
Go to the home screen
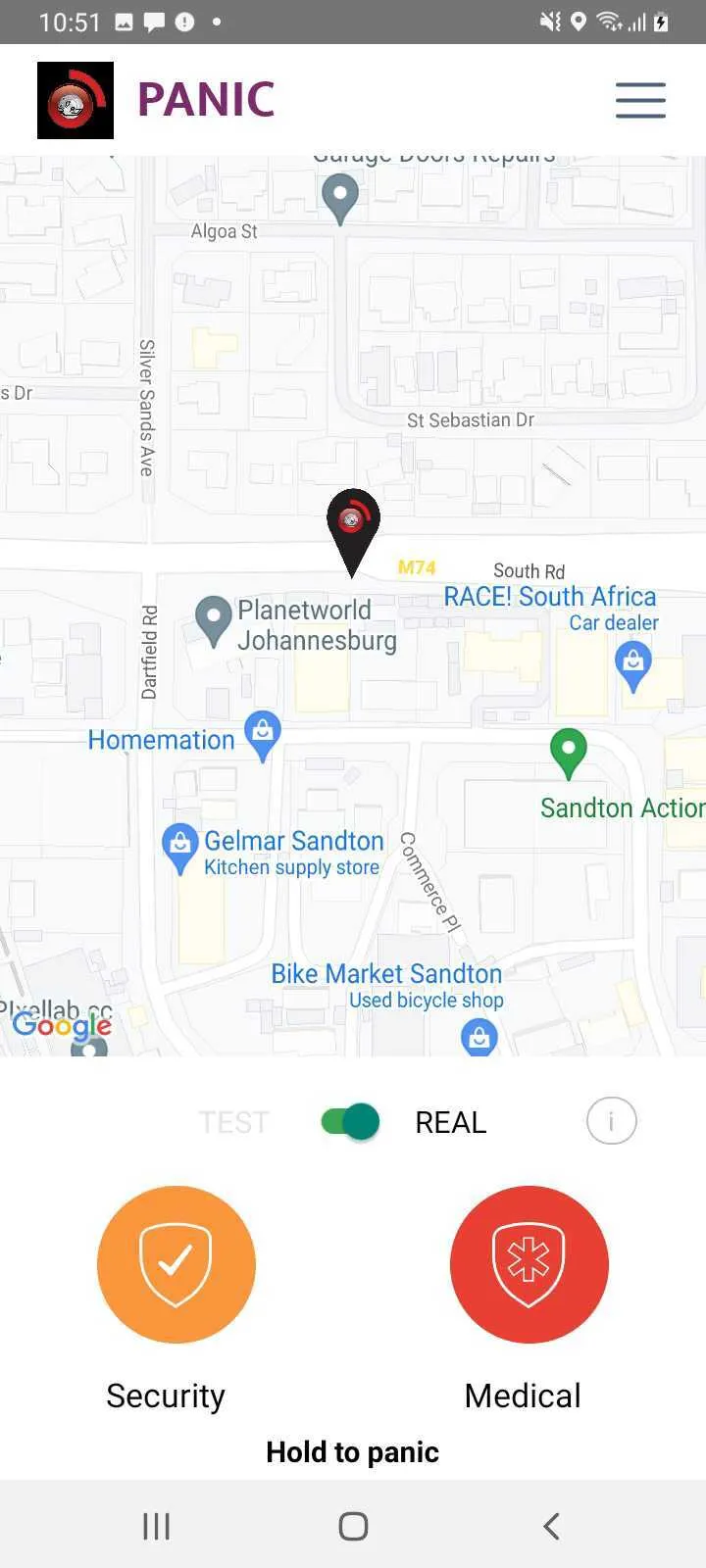[353, 1525]
